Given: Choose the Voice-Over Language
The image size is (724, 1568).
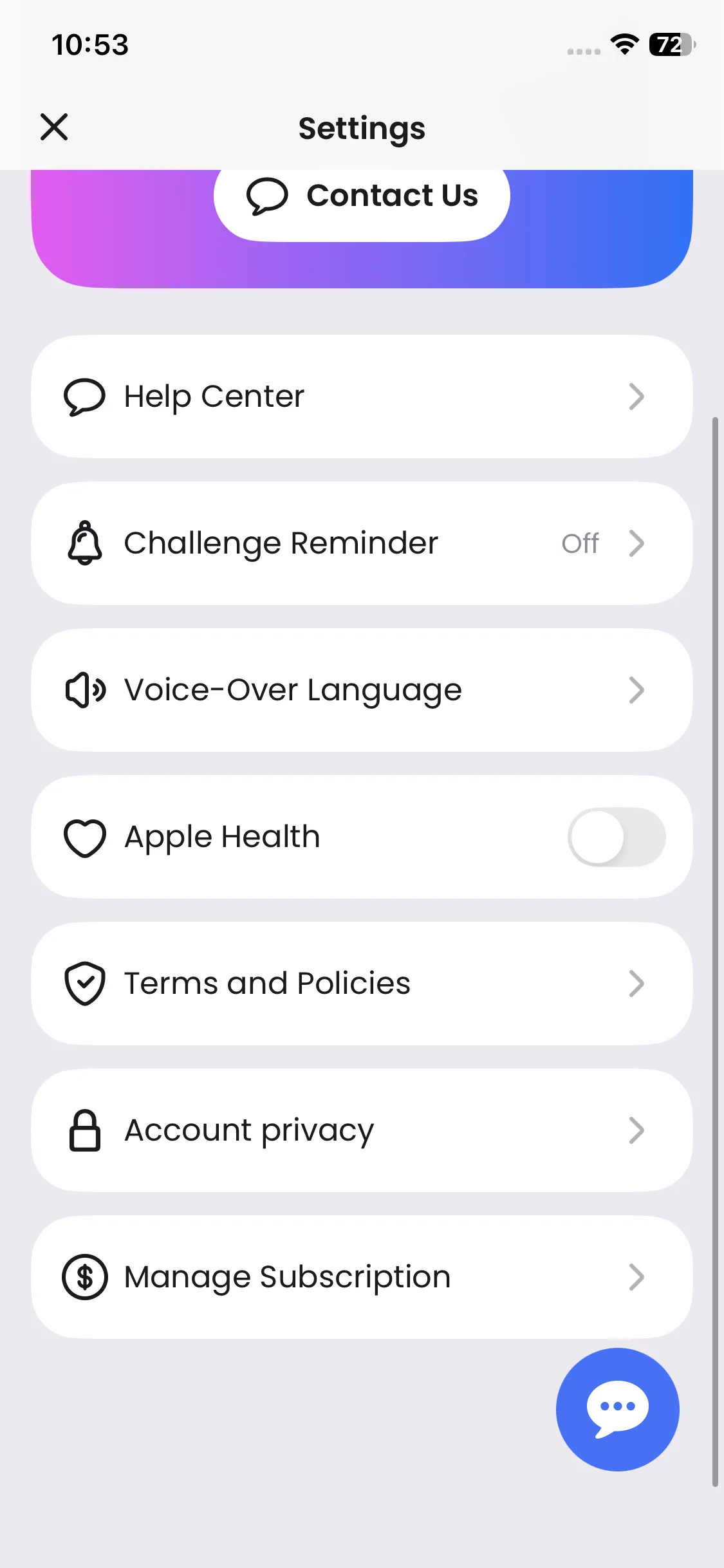Looking at the screenshot, I should click(x=362, y=690).
